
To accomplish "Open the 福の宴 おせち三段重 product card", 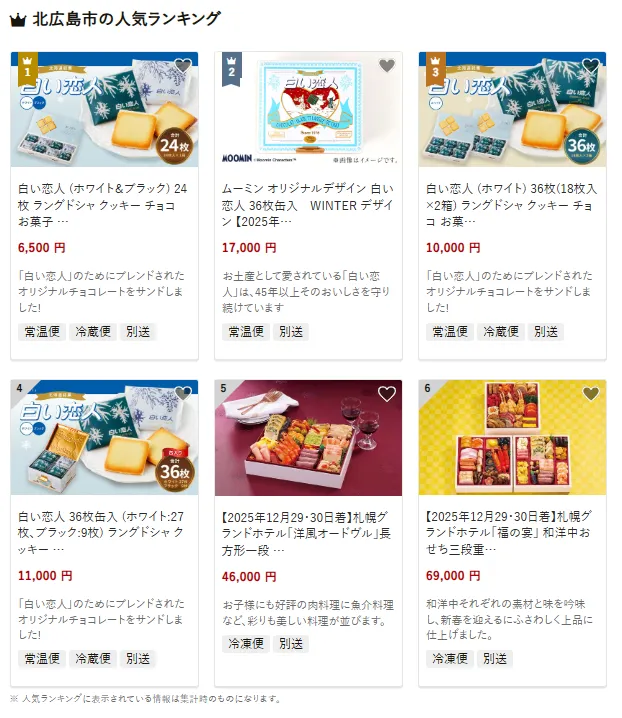I will (511, 525).
